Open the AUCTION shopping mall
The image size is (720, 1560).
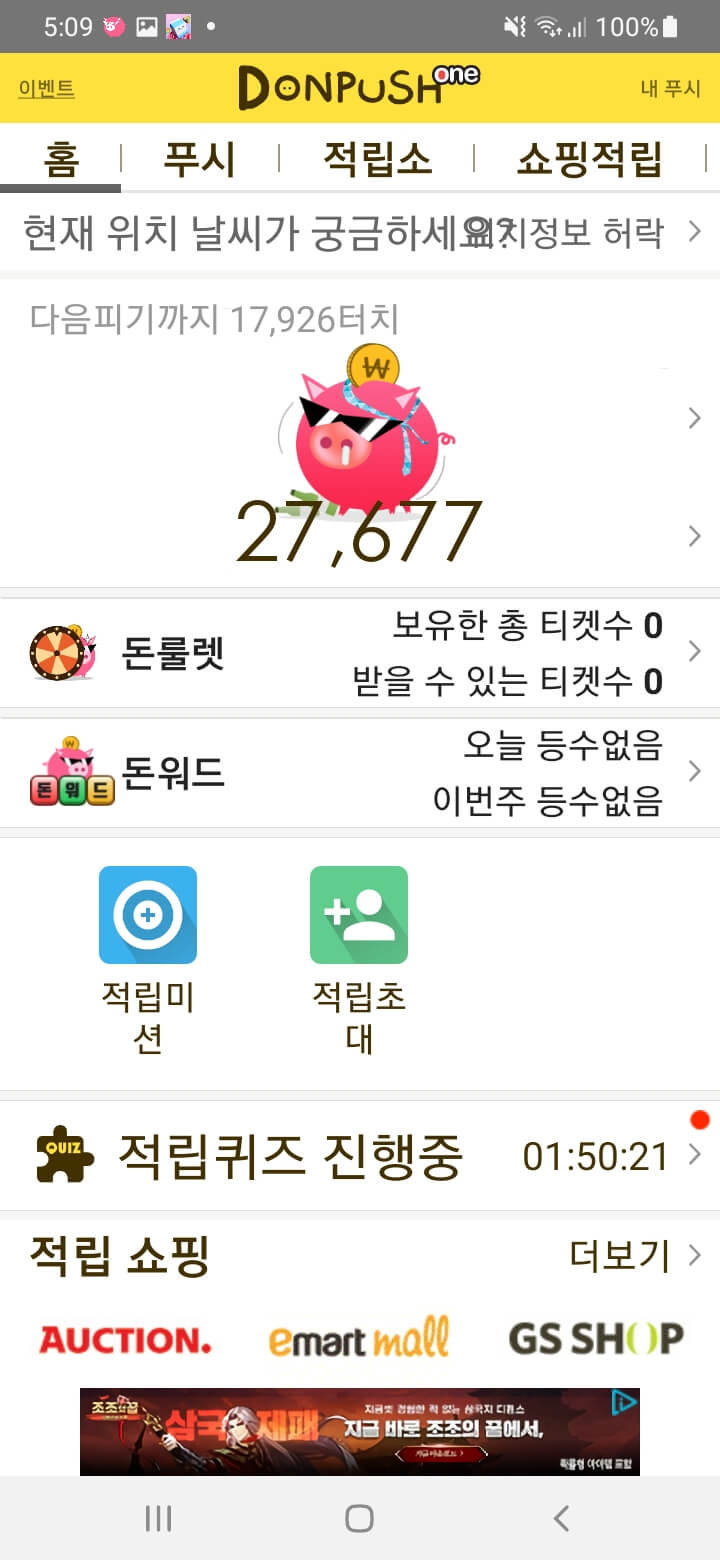point(125,1339)
